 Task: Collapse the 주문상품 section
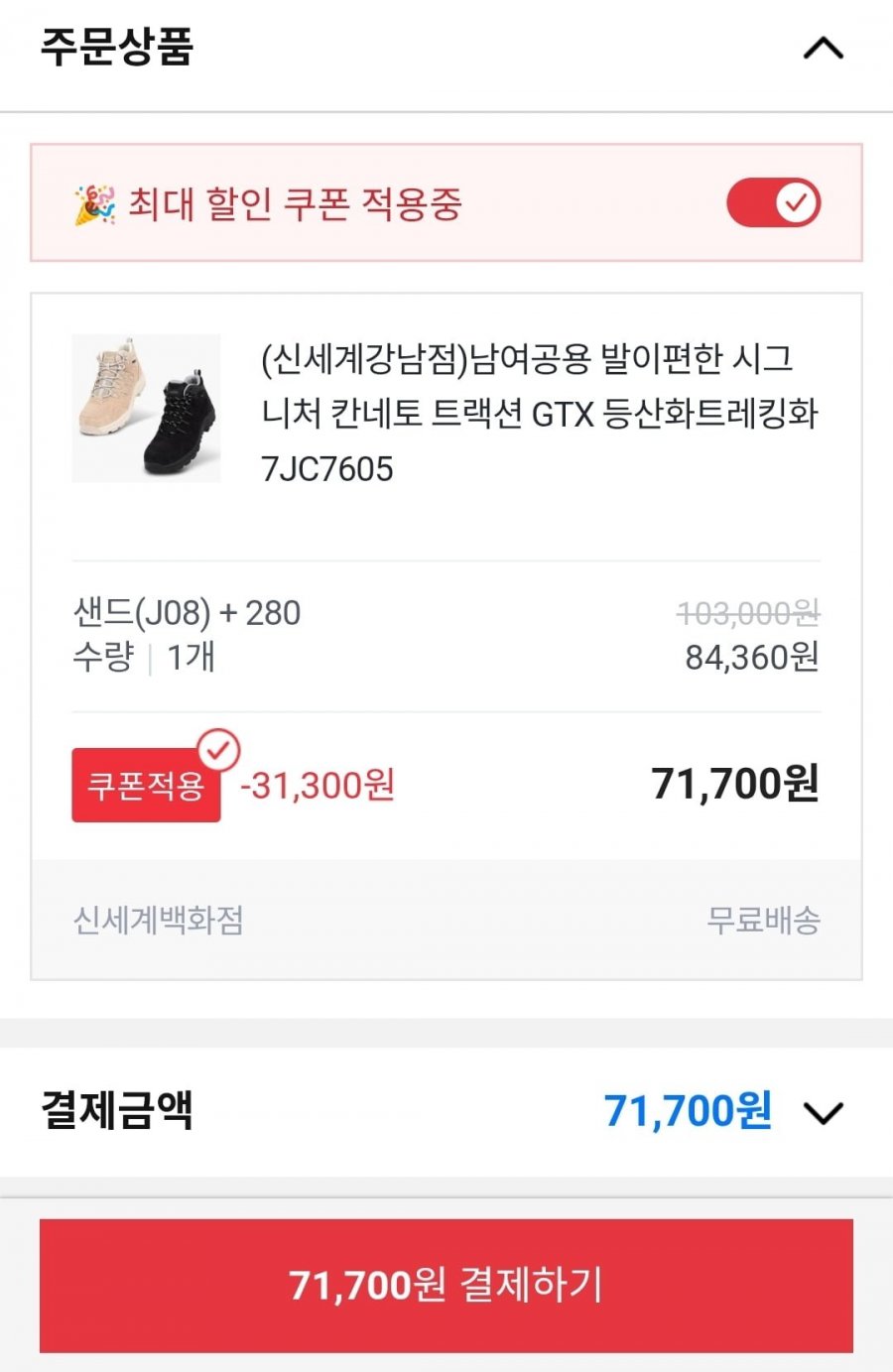click(823, 48)
